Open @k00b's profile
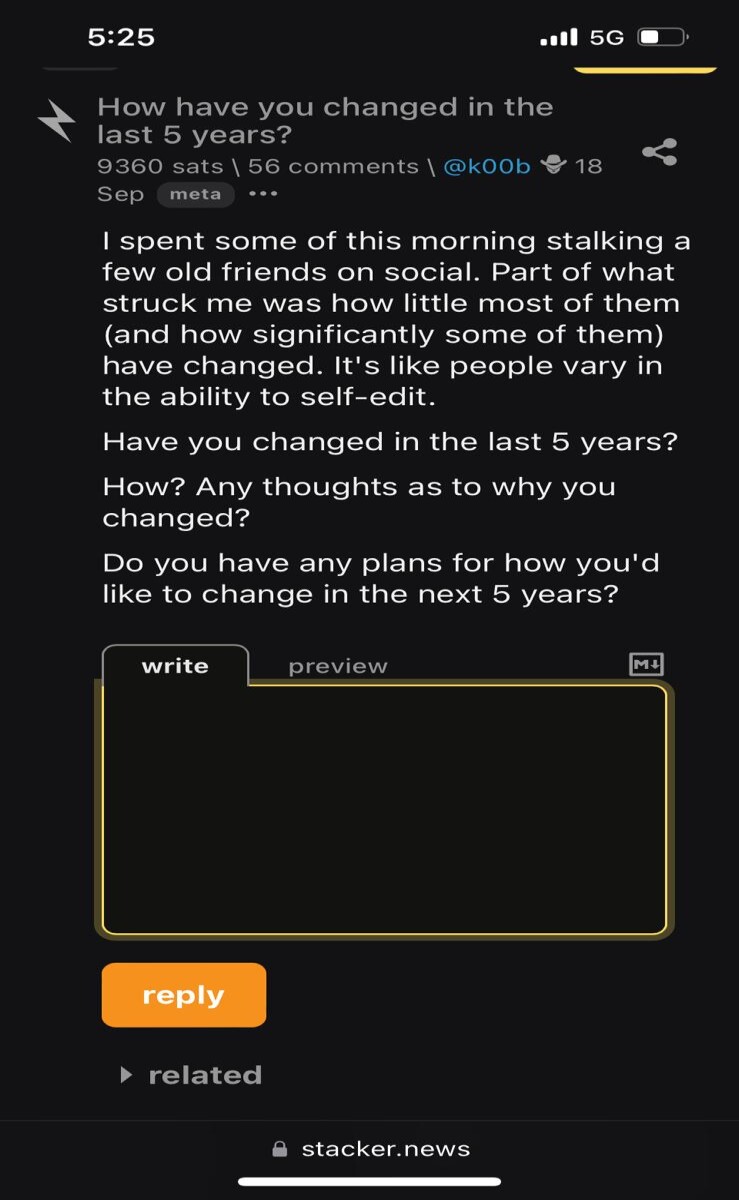 (486, 166)
